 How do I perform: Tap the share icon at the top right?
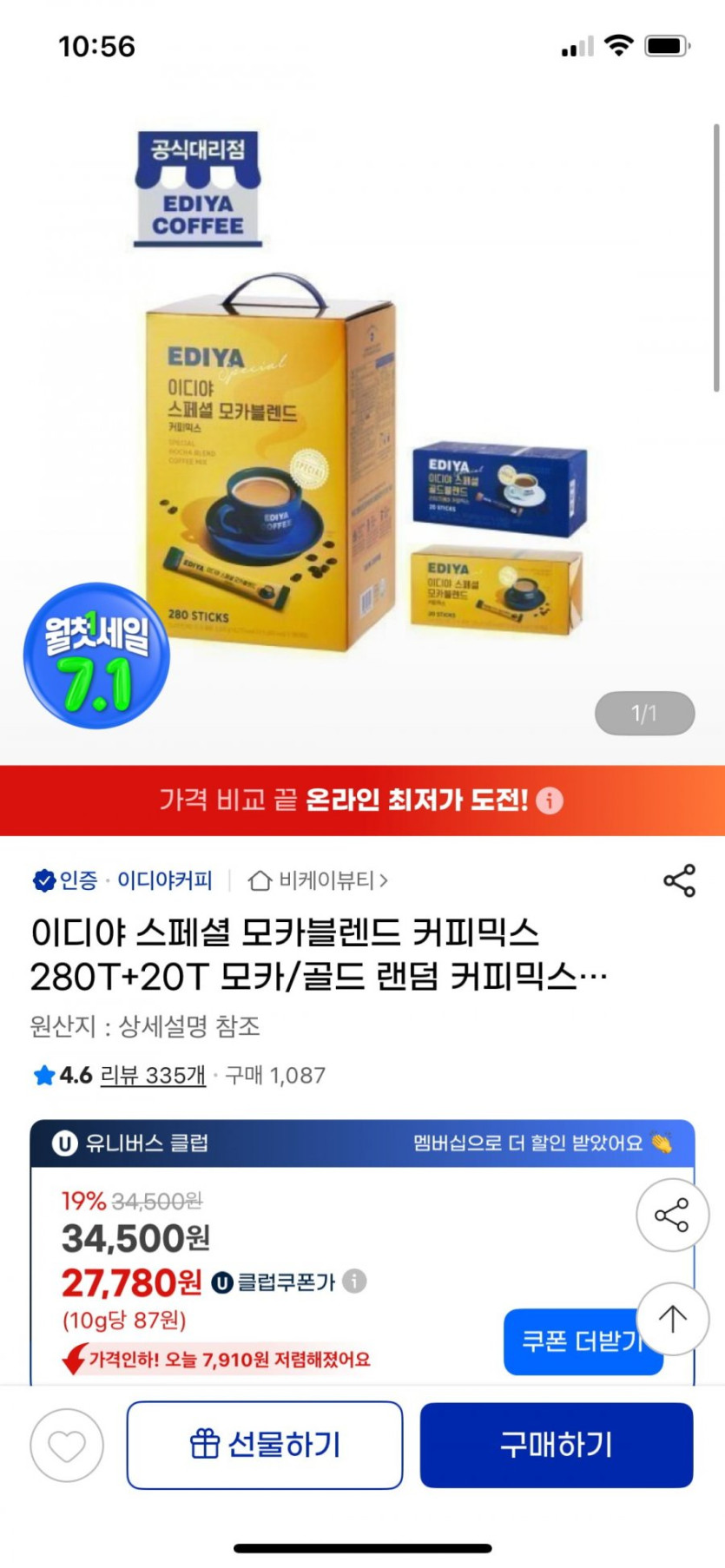click(680, 880)
